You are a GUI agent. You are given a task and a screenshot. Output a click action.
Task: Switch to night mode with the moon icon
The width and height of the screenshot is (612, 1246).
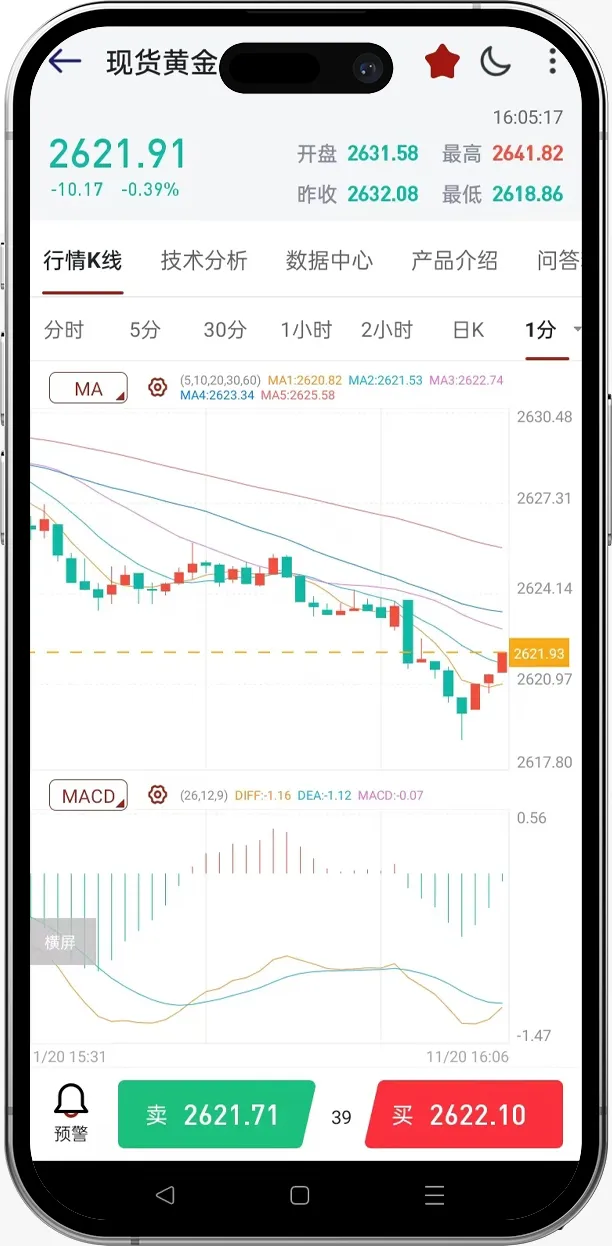495,62
